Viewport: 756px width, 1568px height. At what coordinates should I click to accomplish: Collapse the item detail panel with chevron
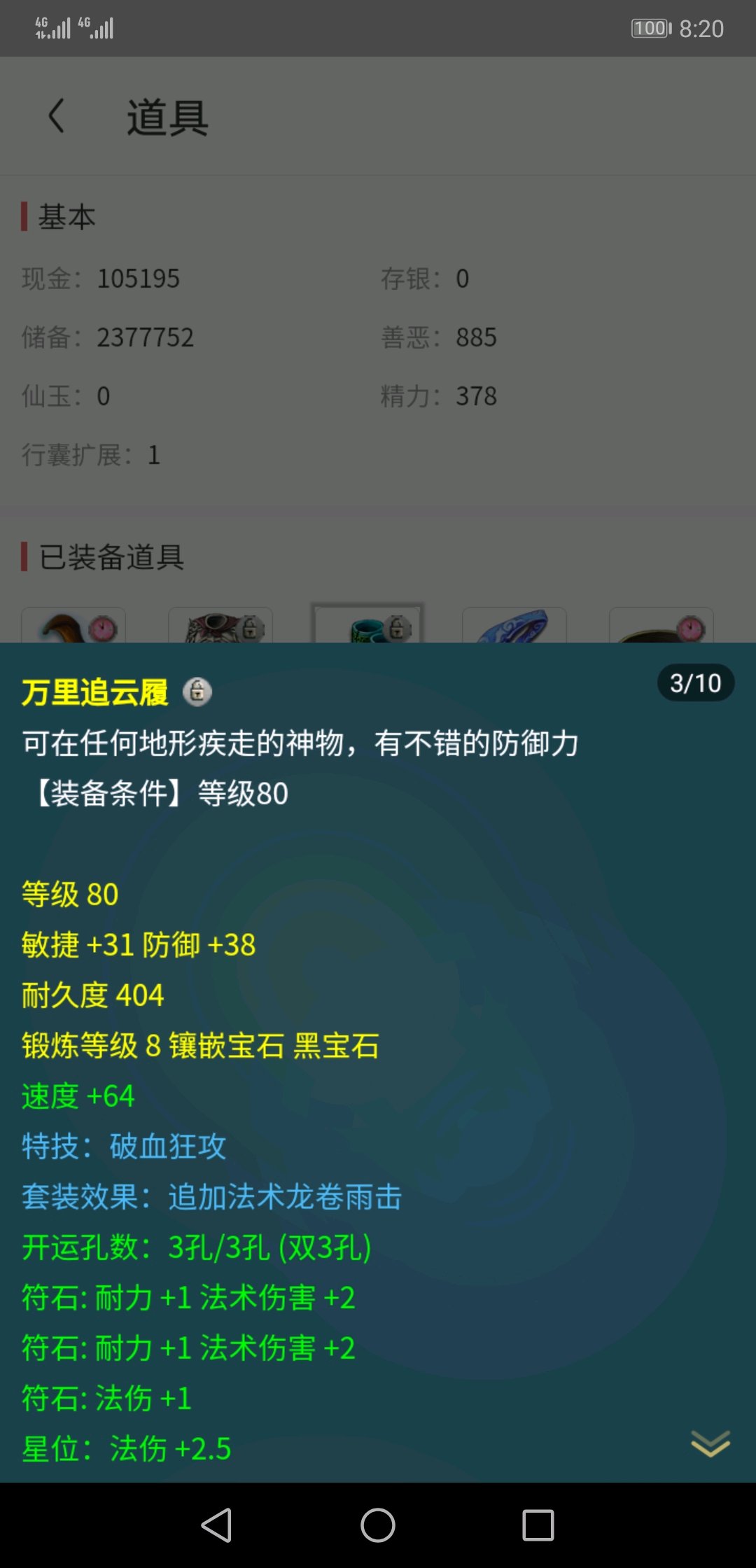710,1443
